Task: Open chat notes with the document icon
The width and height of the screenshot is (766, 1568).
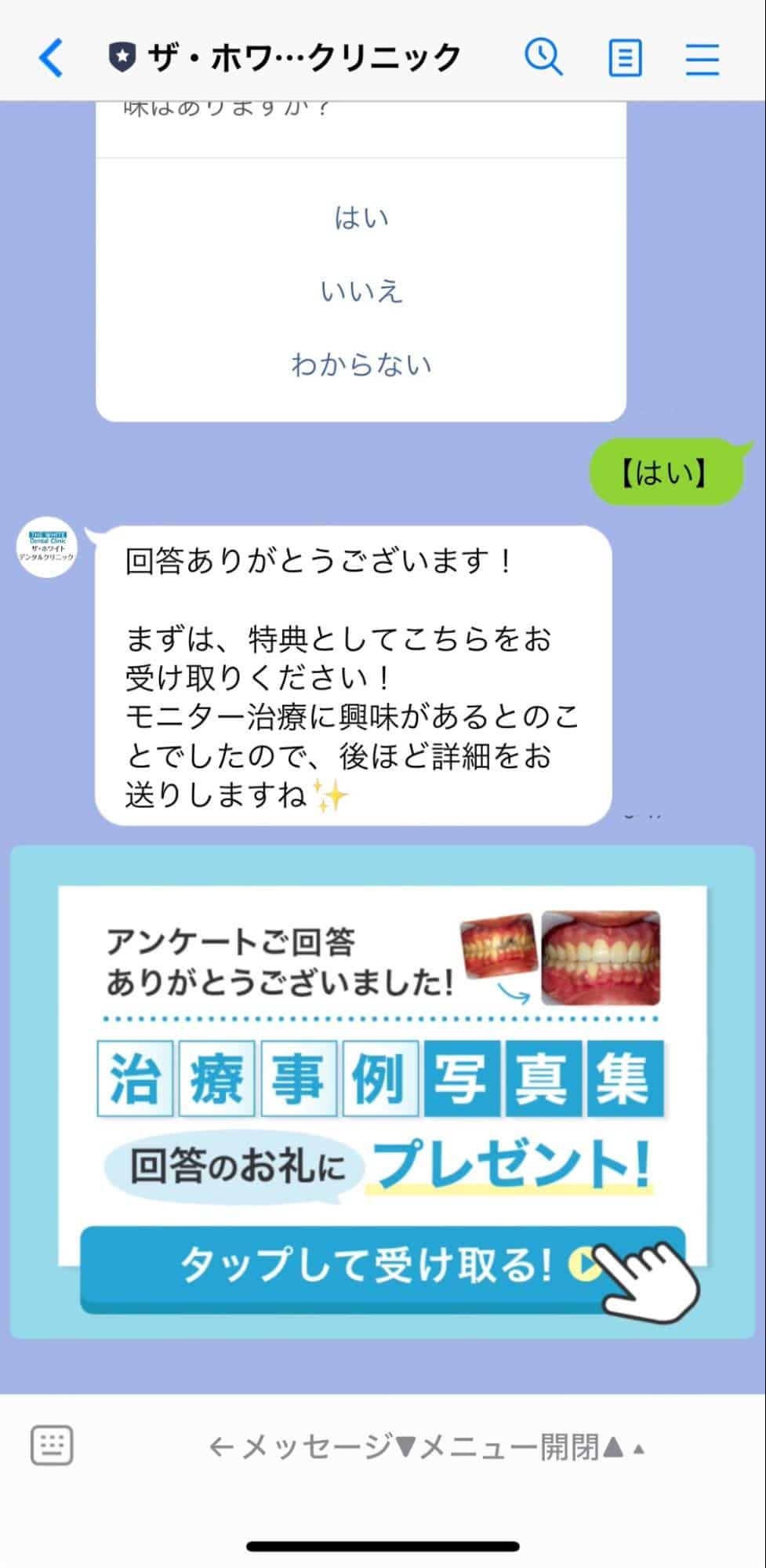Action: pos(624,58)
